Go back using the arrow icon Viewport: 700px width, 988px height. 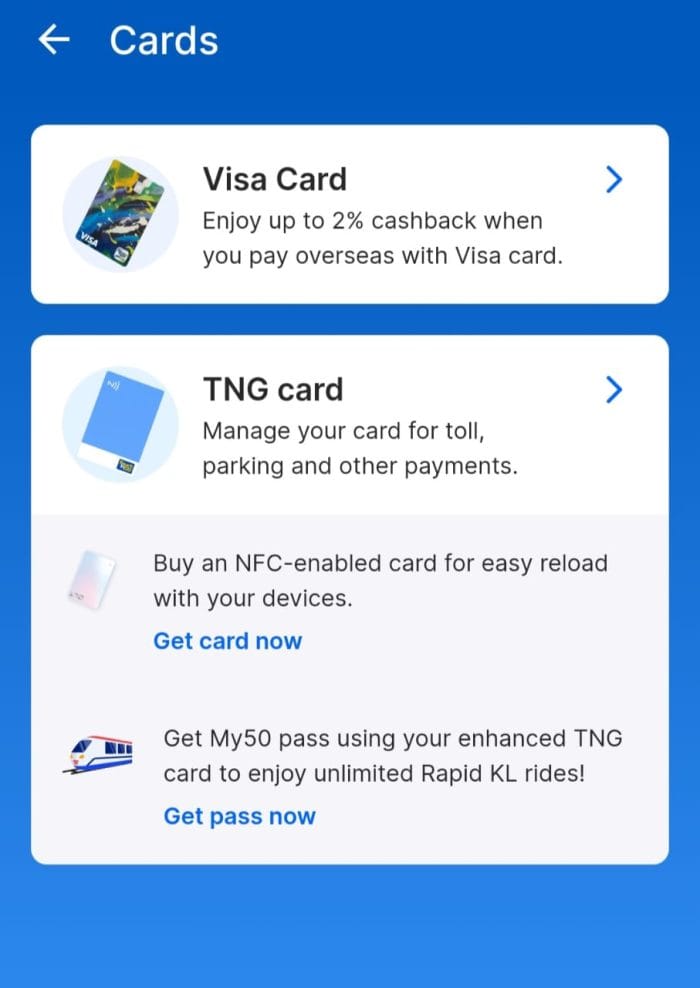pos(54,40)
